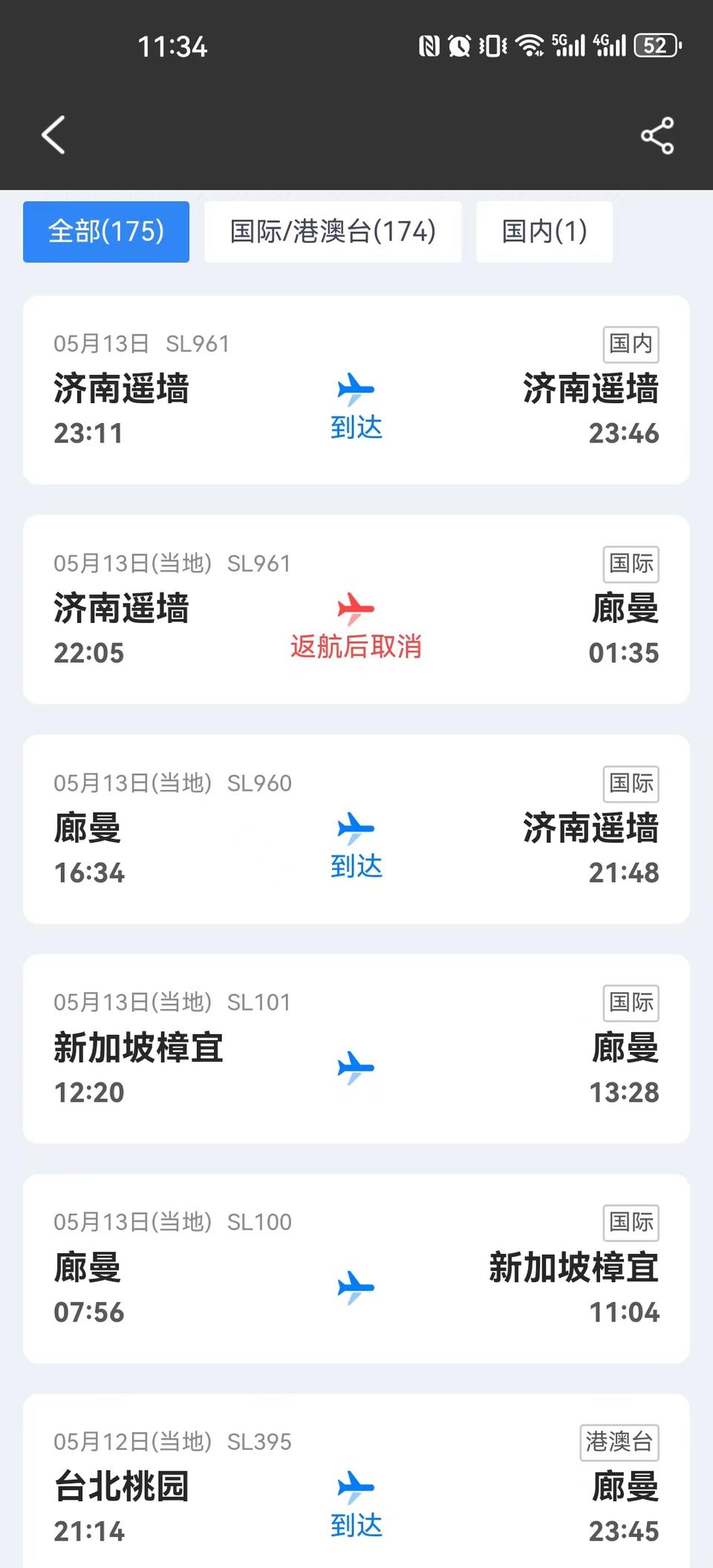View the SL960 廊曼 to 济南遥墙 flight
Screen dimensions: 713x1568
point(356,829)
